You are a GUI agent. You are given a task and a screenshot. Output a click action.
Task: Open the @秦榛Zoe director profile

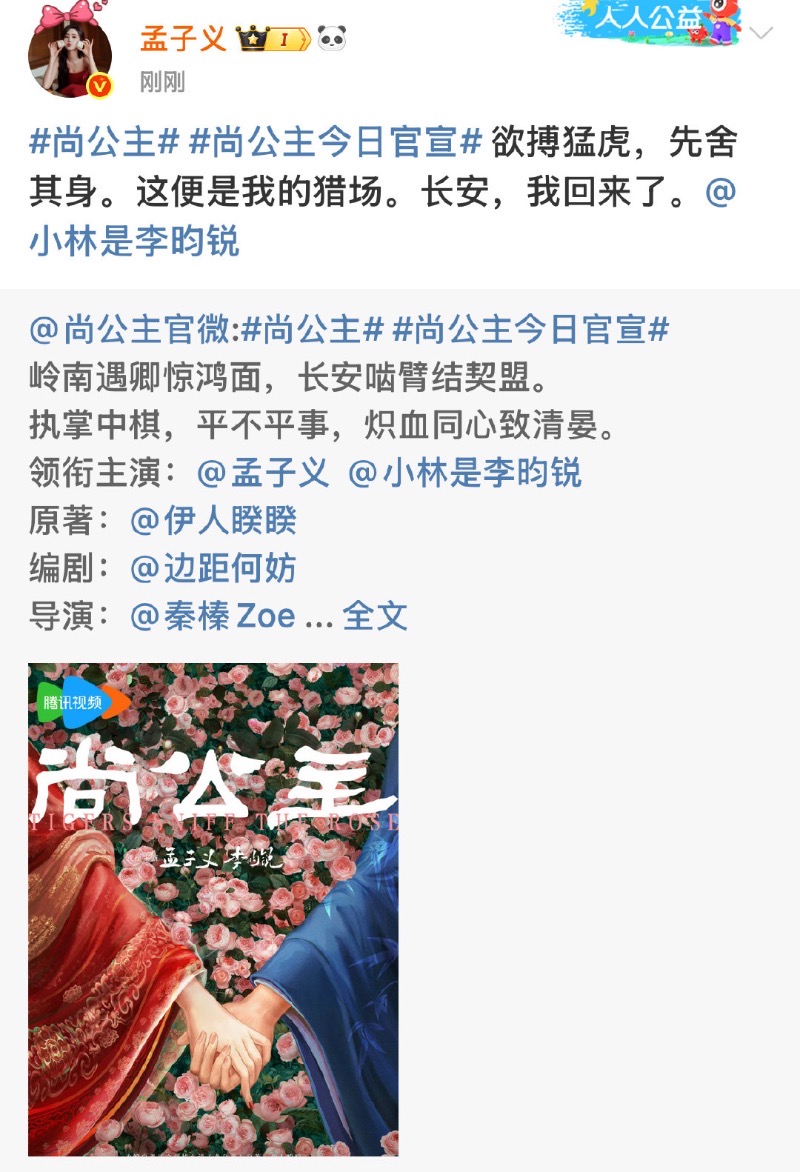click(x=213, y=616)
